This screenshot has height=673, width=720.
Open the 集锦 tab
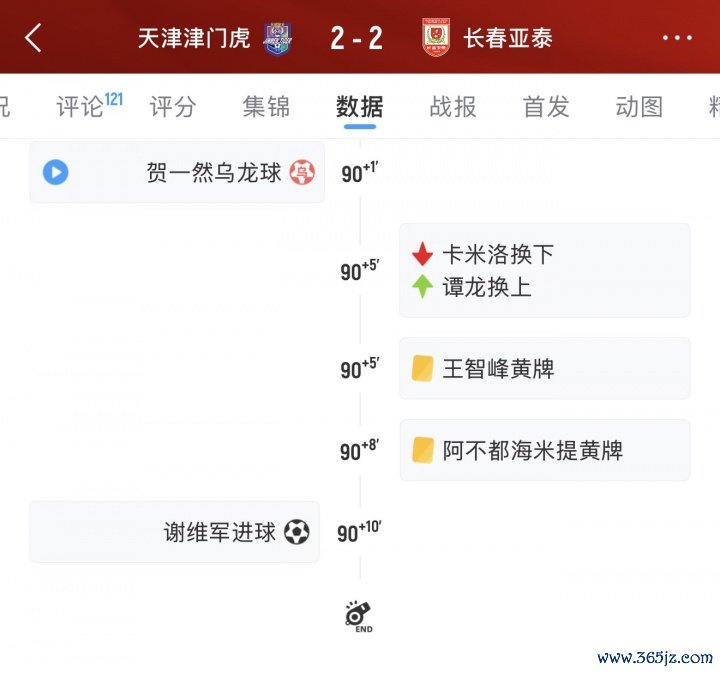click(x=266, y=106)
